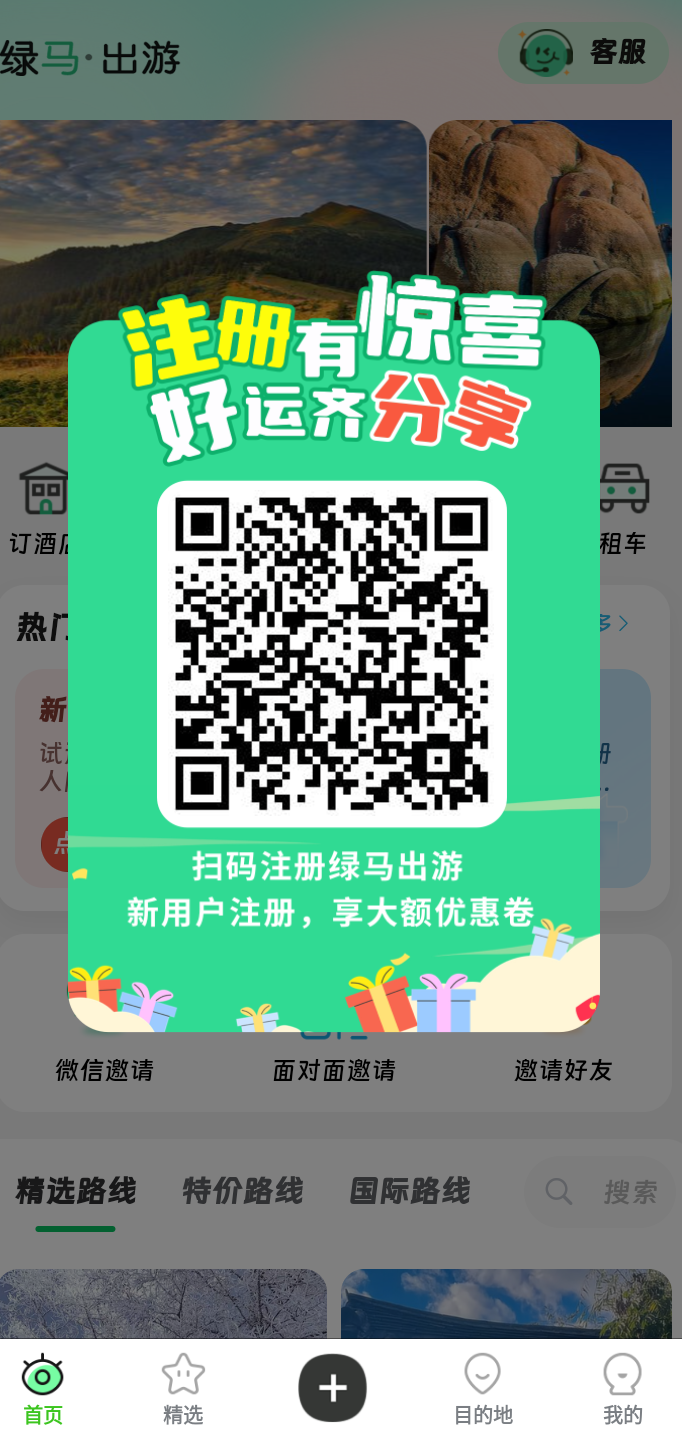Screen dimensions: 682x1441
Task: Select the 精选路线 tab
Action: pyautogui.click(x=76, y=1191)
